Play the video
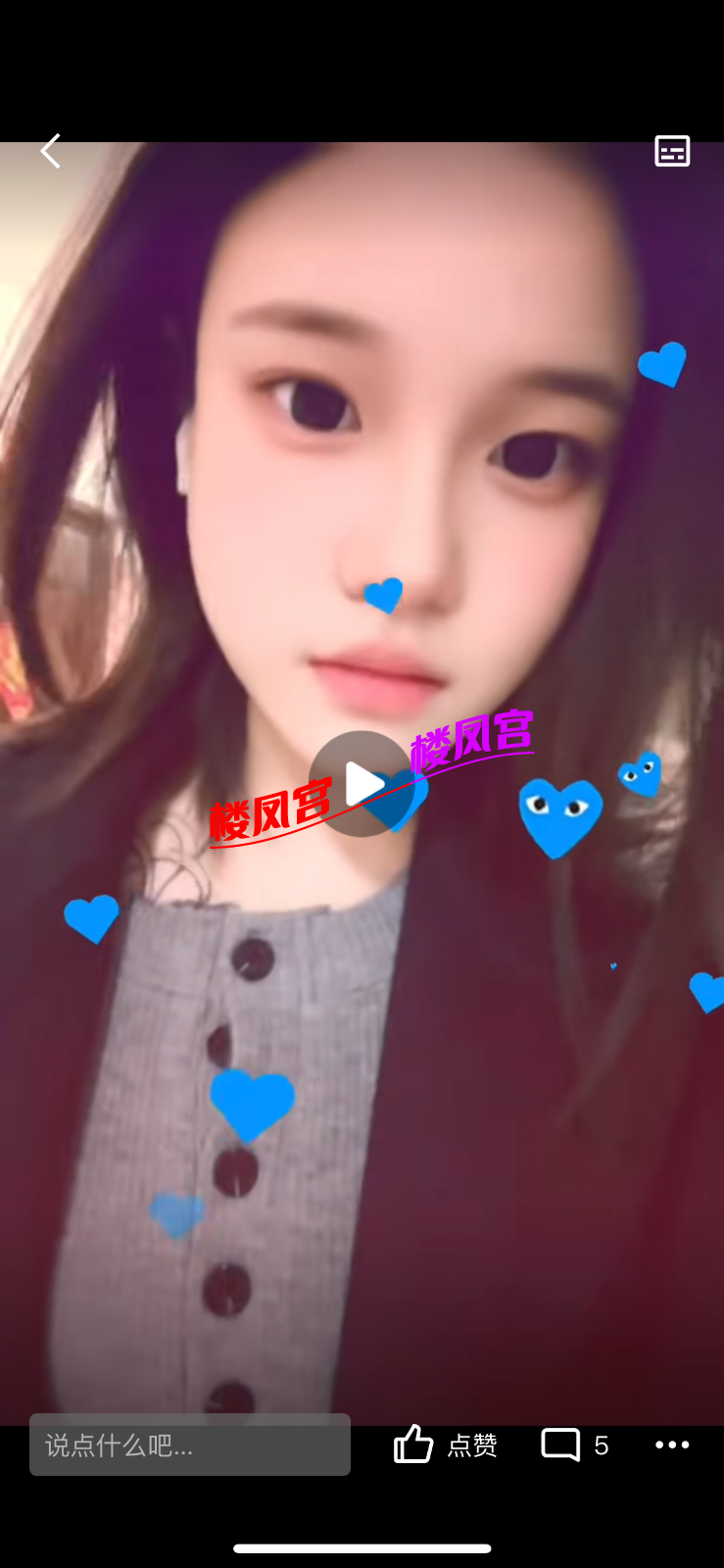Image resolution: width=724 pixels, height=1568 pixels. coord(362,783)
